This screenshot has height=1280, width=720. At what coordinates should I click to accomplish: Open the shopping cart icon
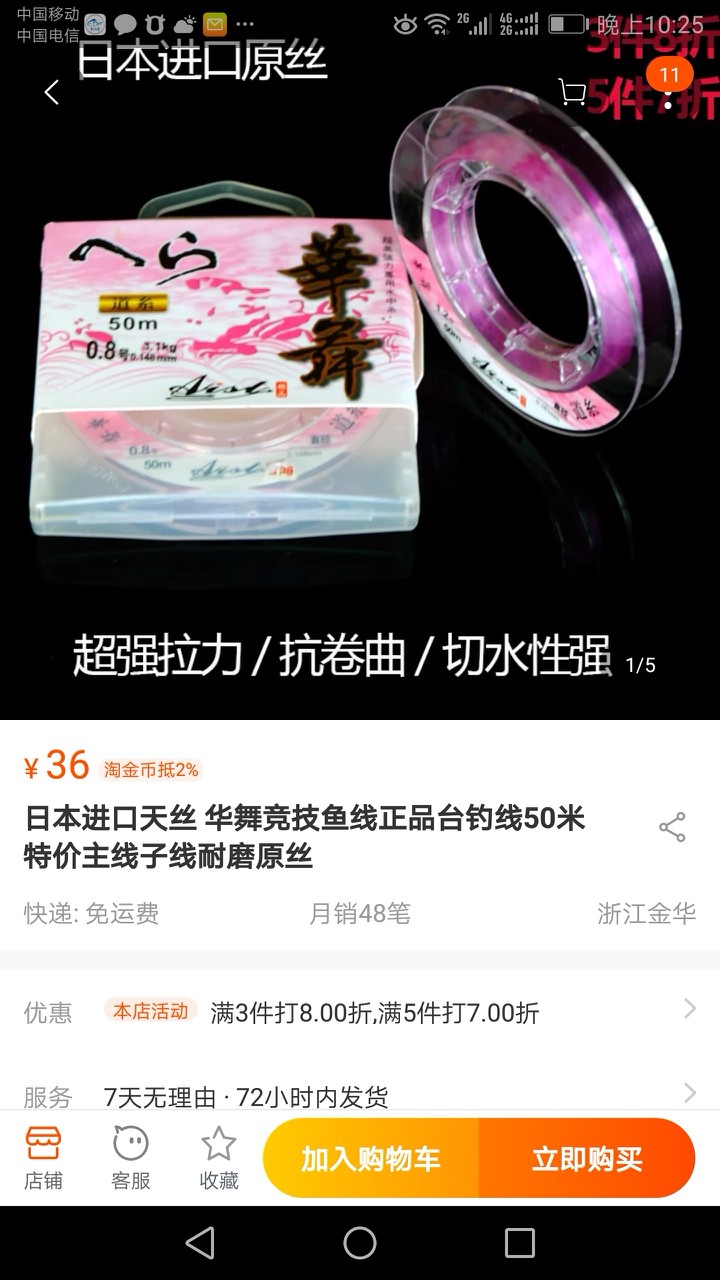coord(572,93)
